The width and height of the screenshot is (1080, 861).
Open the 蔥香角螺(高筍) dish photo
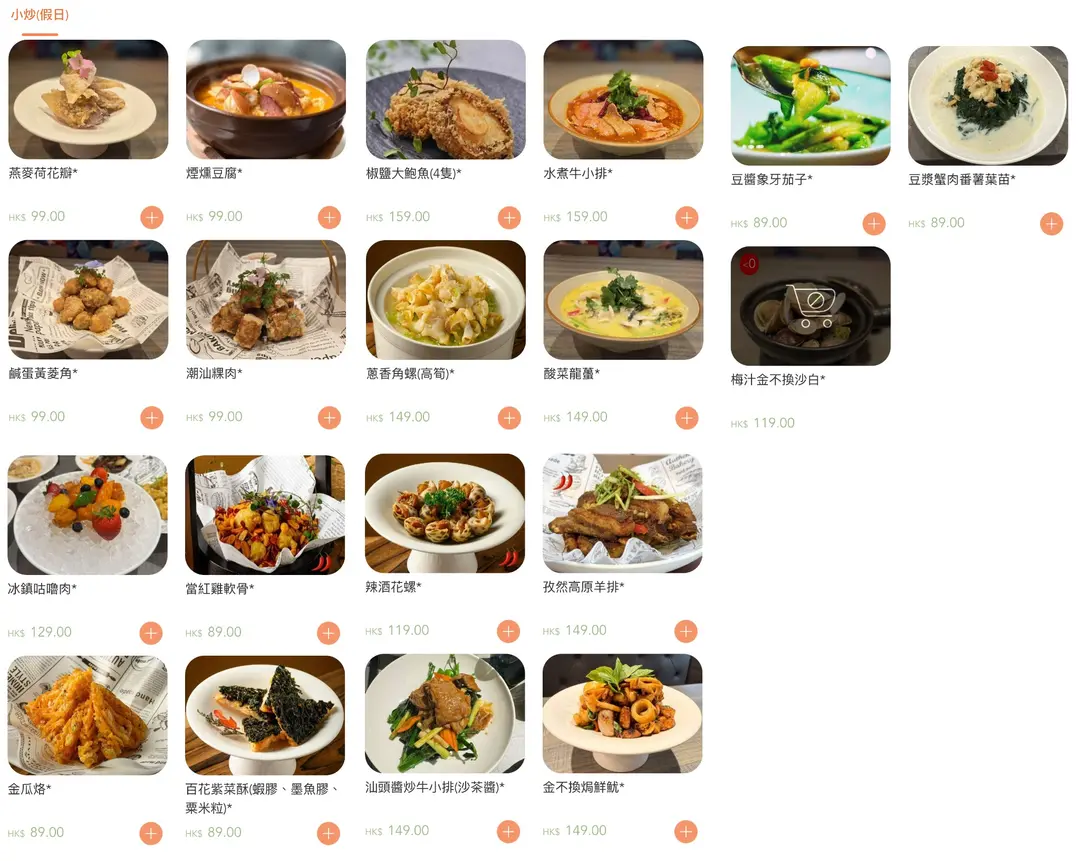click(x=445, y=299)
